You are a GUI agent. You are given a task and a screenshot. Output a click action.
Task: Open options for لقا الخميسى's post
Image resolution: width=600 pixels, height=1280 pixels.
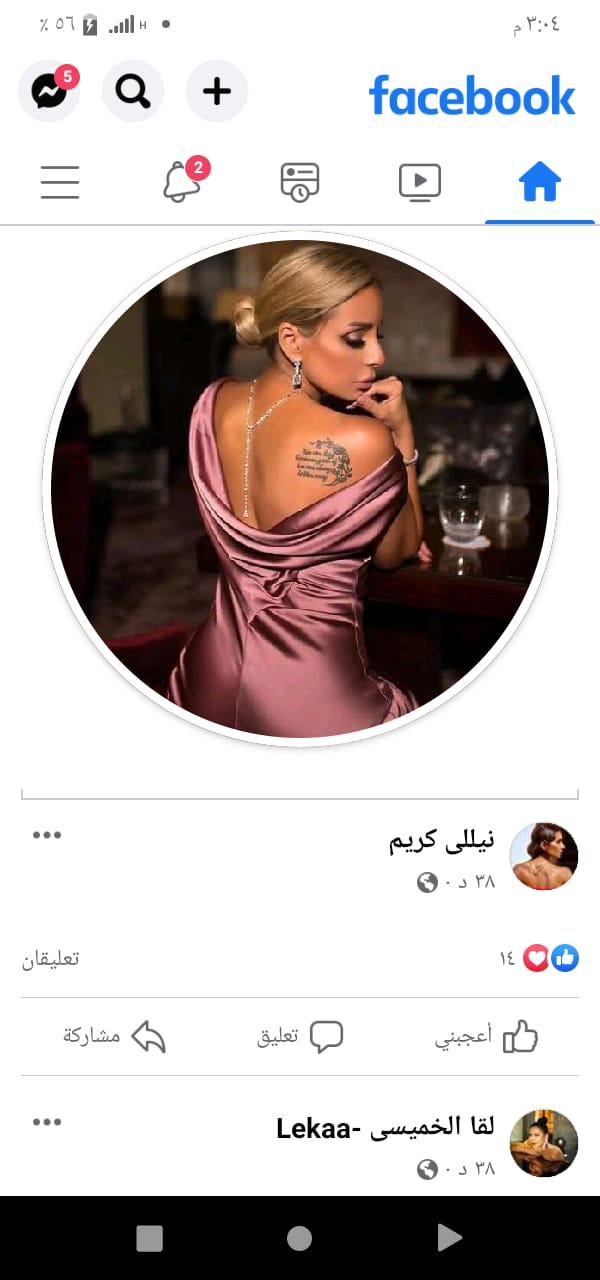click(47, 1122)
